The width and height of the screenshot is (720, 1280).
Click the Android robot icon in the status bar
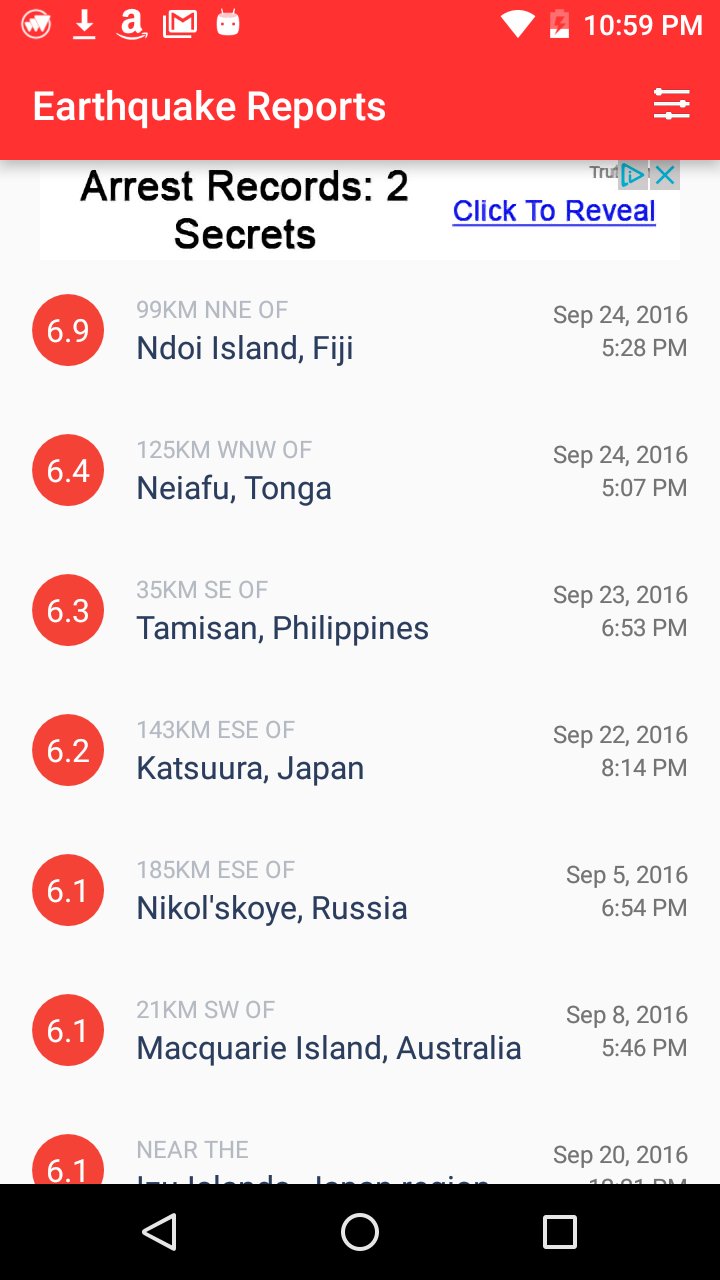[227, 22]
